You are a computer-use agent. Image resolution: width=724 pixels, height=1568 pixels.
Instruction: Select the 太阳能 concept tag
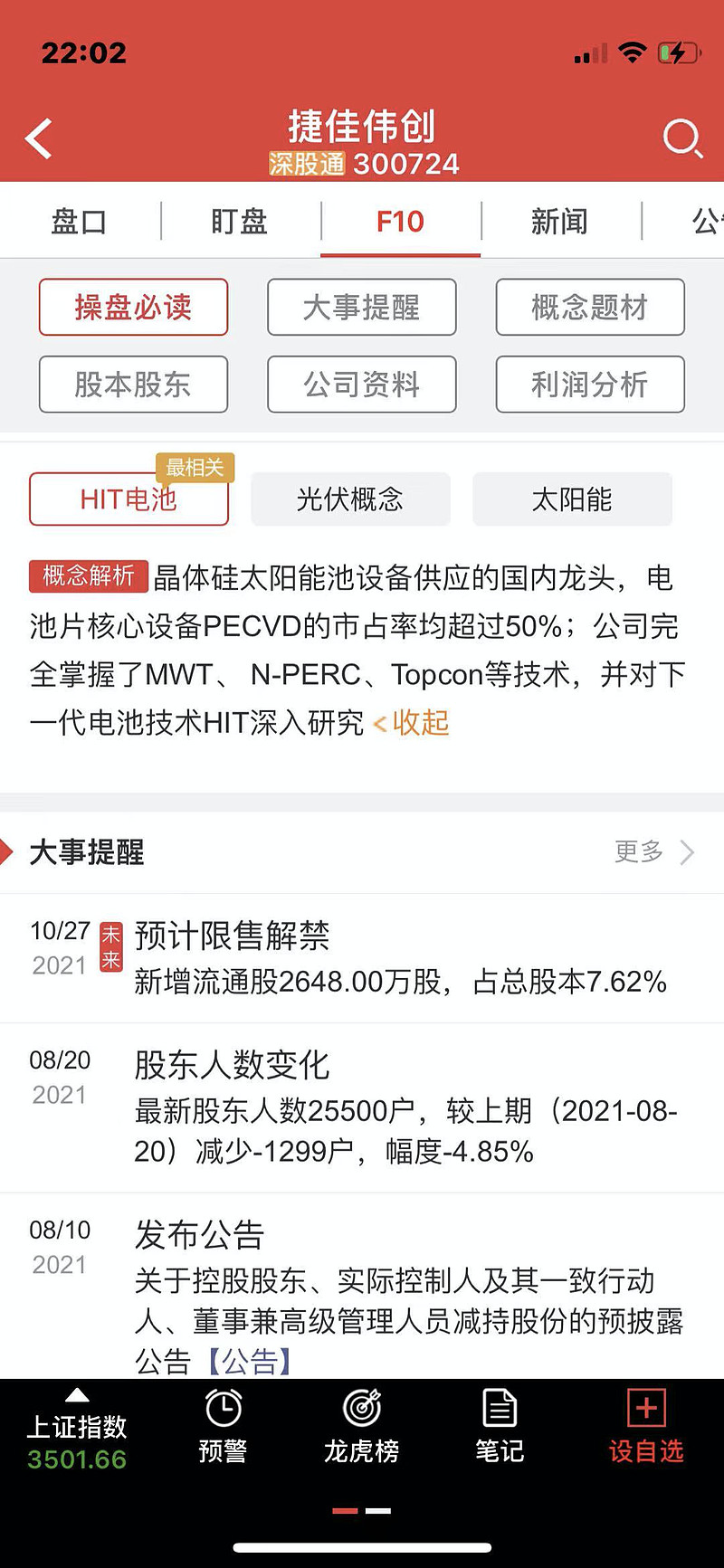(572, 499)
